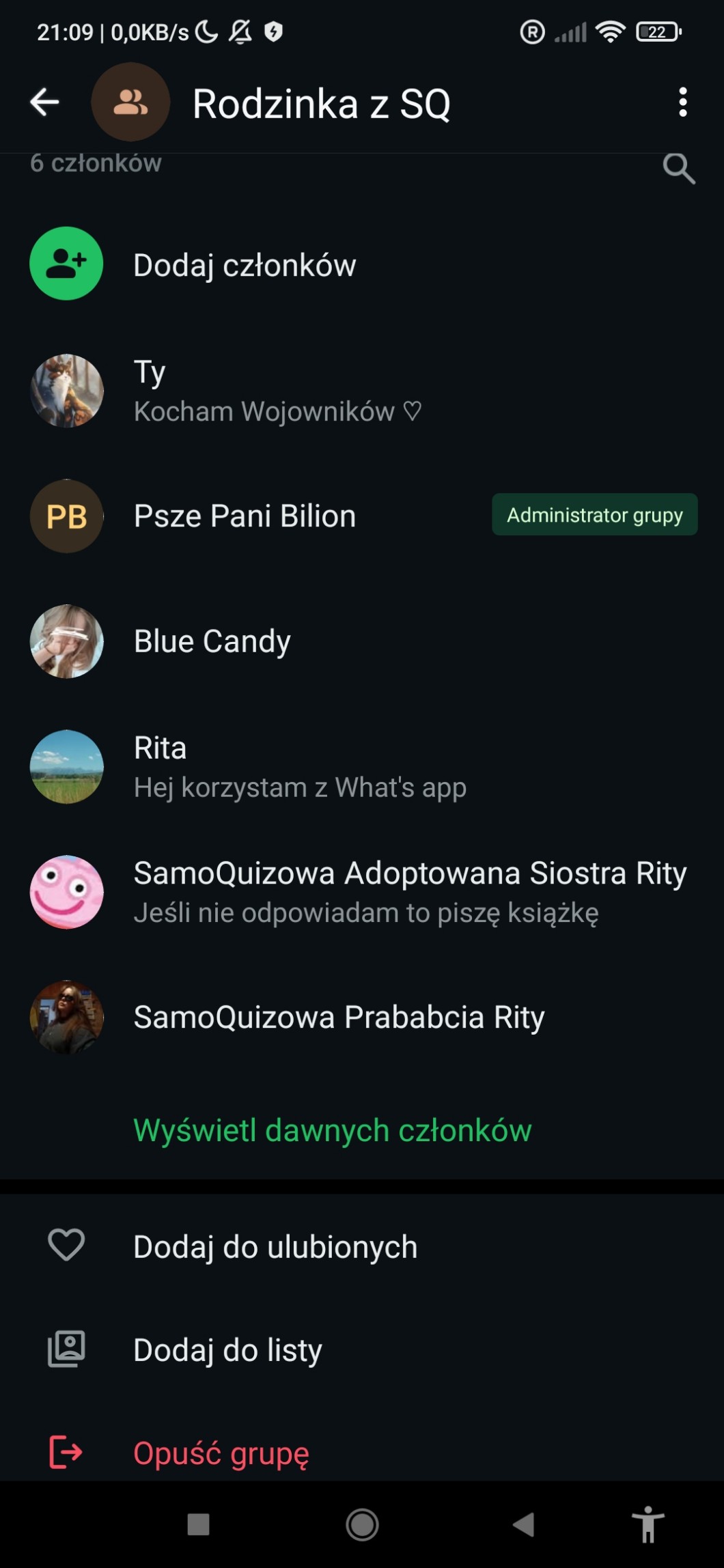Open the three-dot overflow menu
The height and width of the screenshot is (1568, 724).
pos(682,102)
